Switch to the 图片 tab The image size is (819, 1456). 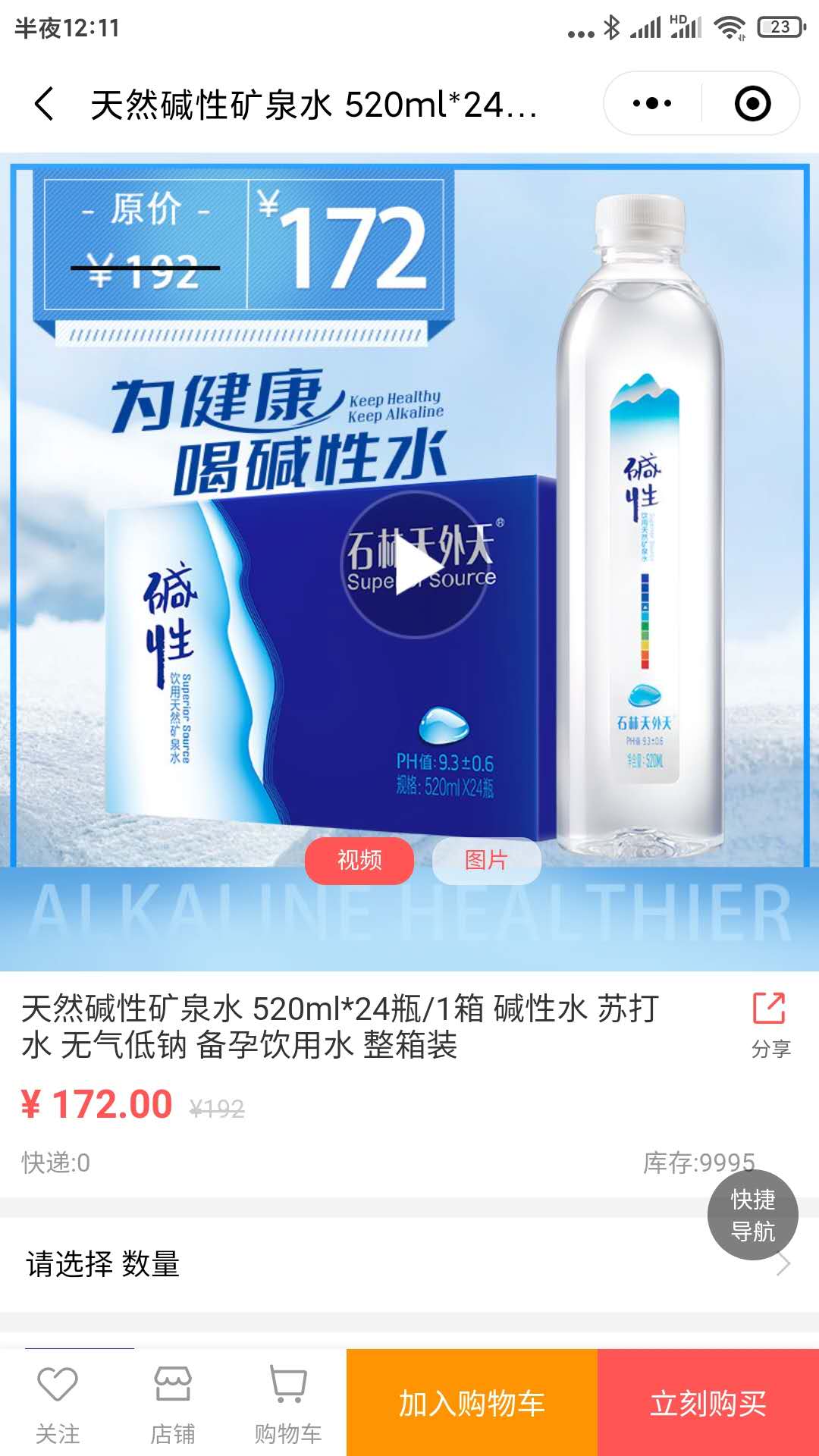click(x=486, y=861)
